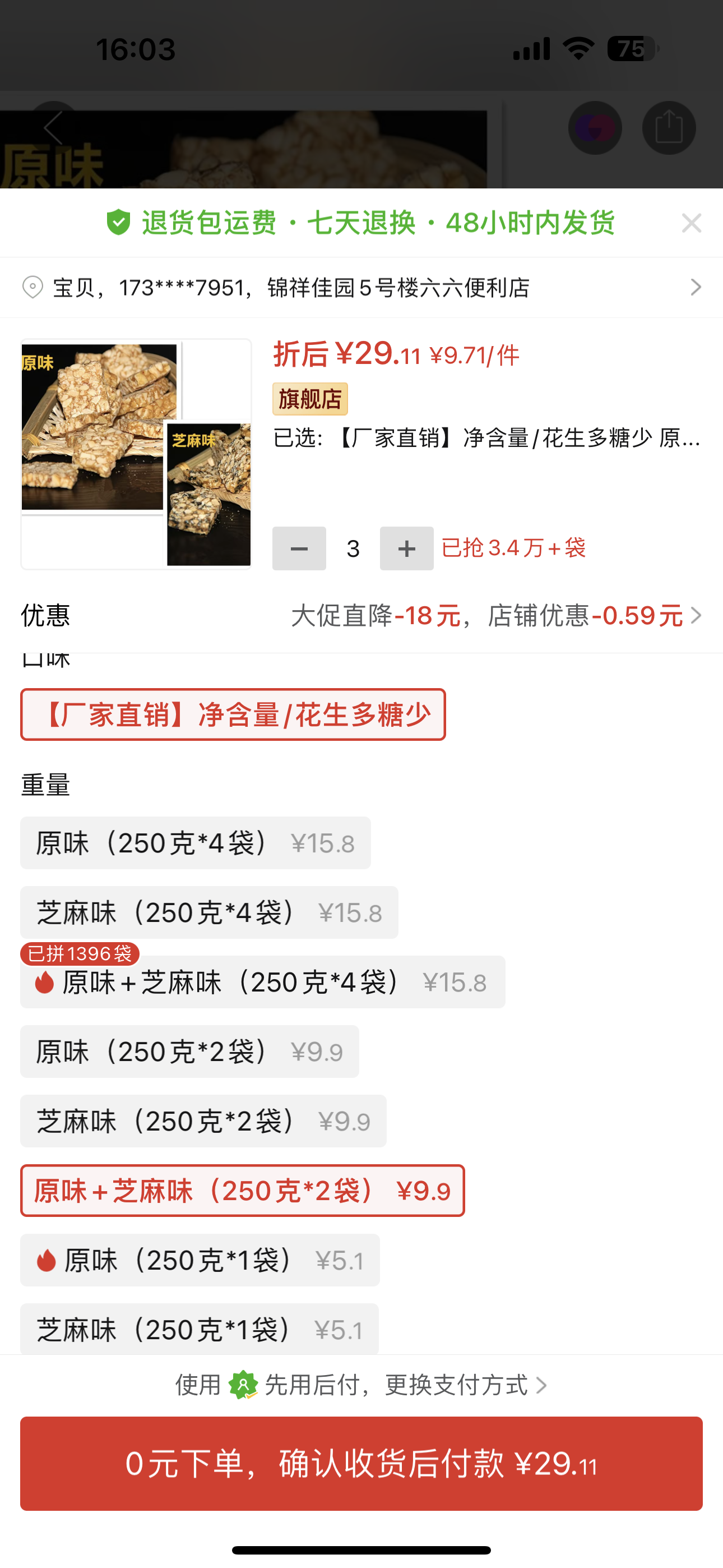Select 原味（250克*1袋）¥5.1 option
Image resolution: width=723 pixels, height=1568 pixels.
200,1260
